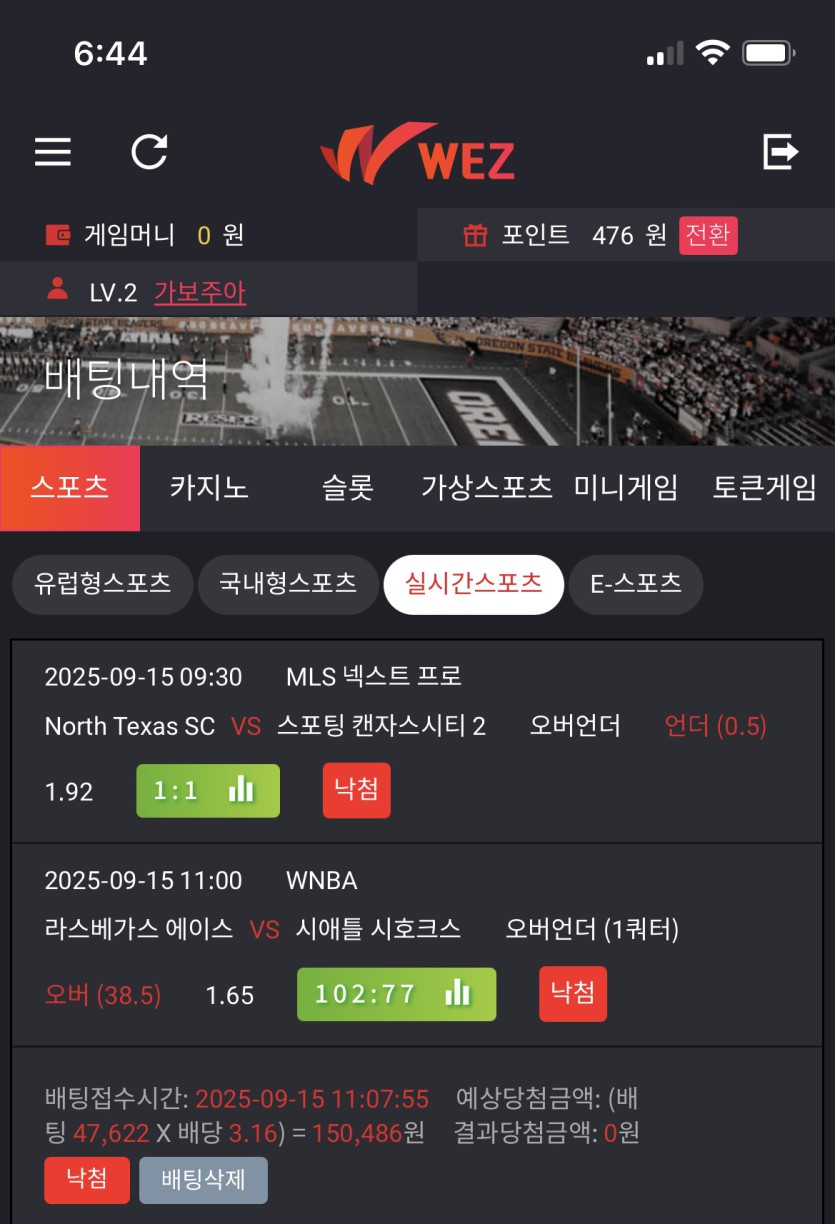The image size is (835, 1224).
Task: Switch to the 카지노 tab
Action: (209, 488)
